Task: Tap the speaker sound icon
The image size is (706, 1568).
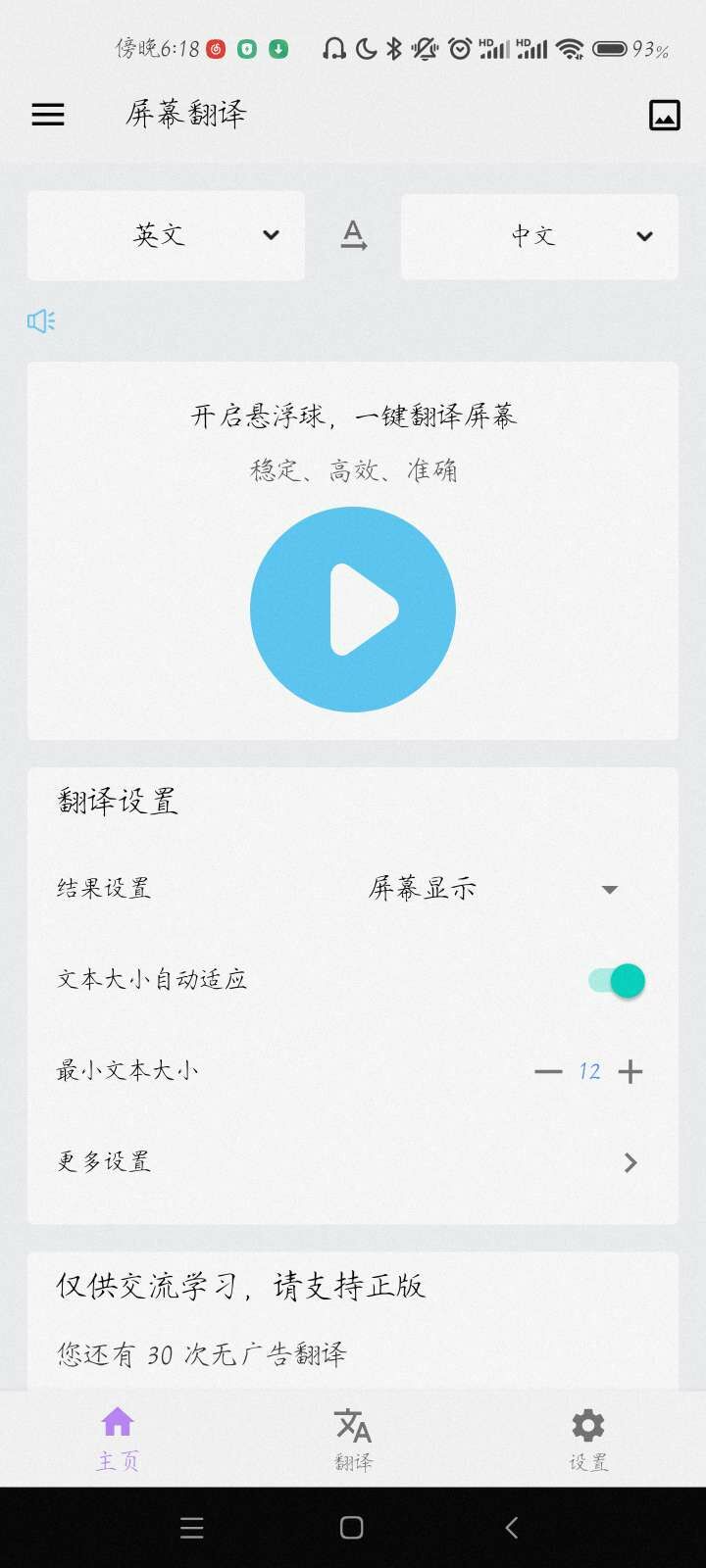Action: click(x=41, y=320)
